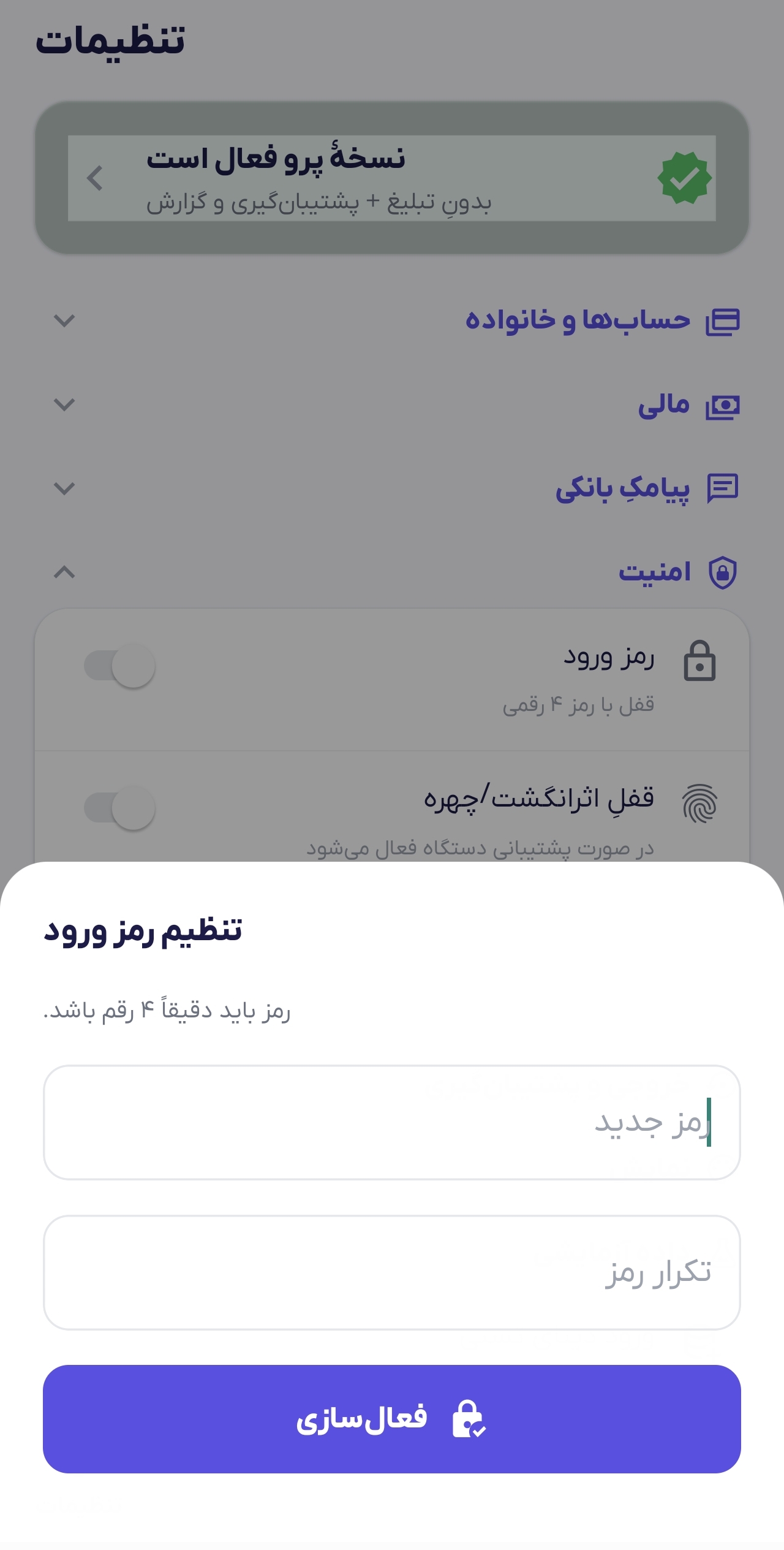Viewport: 784px width, 1550px height.
Task: Open the نسخهٔ پرو فعال است card
Action: pos(392,178)
